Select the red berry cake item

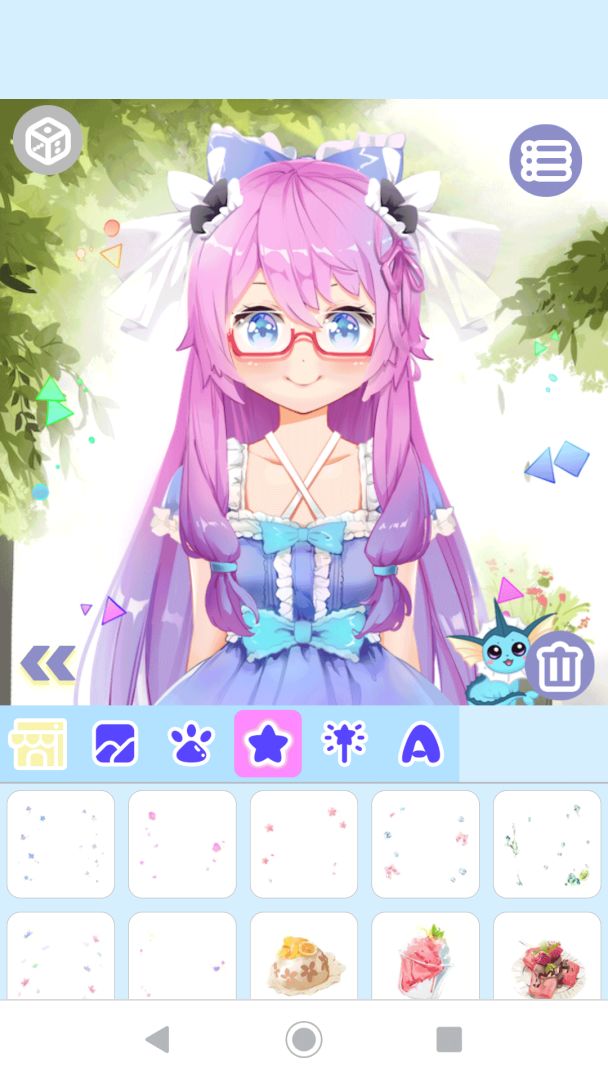pos(547,958)
